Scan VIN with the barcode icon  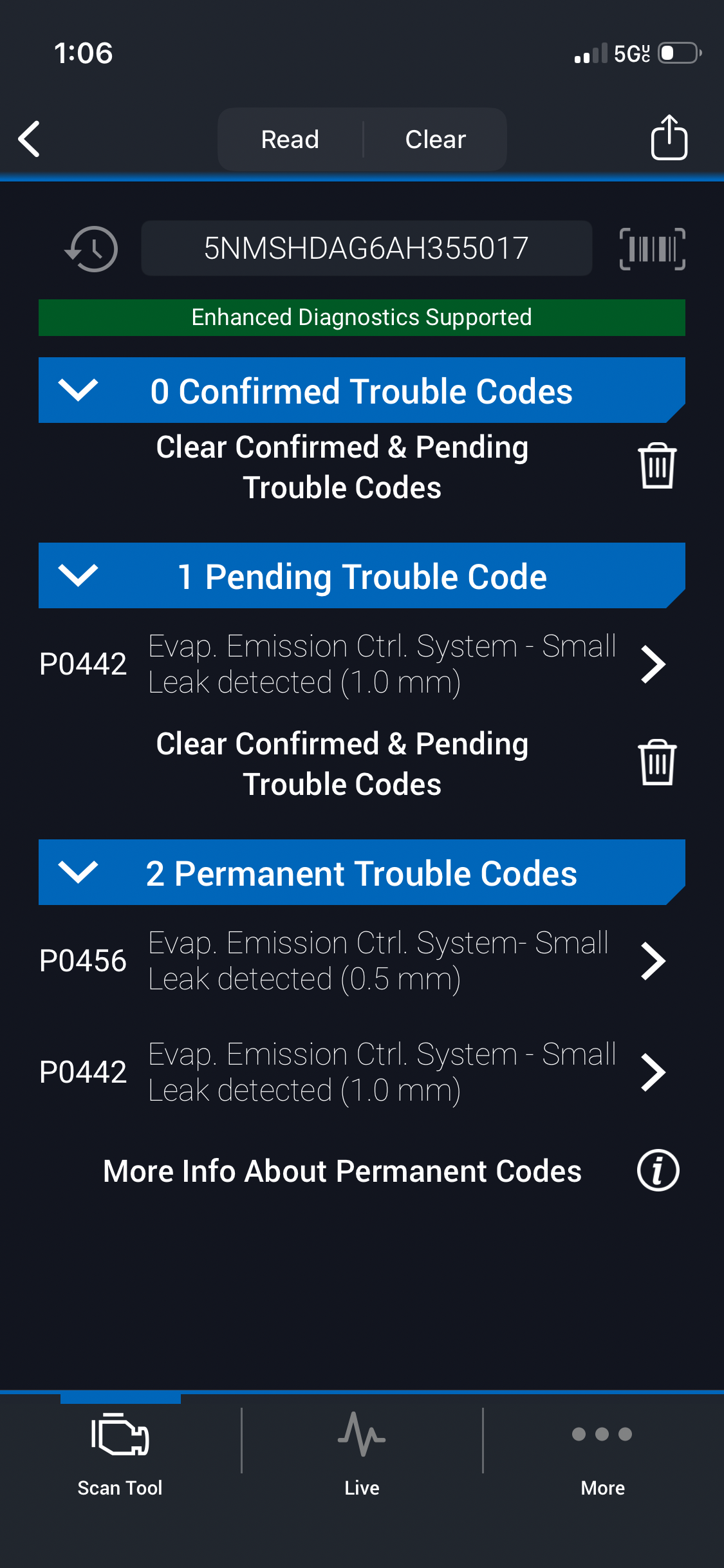[x=652, y=248]
